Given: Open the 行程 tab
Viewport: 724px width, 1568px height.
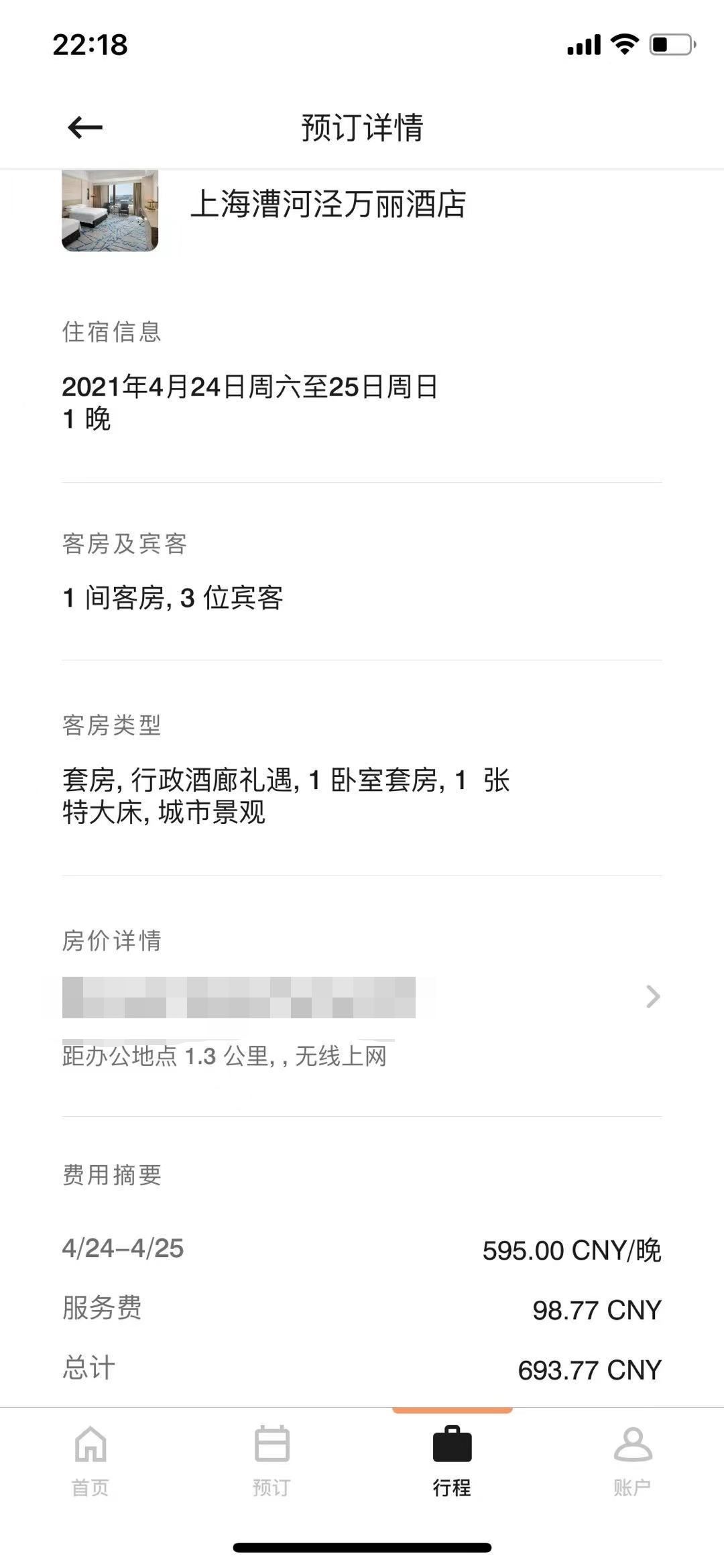Looking at the screenshot, I should pos(452,1461).
